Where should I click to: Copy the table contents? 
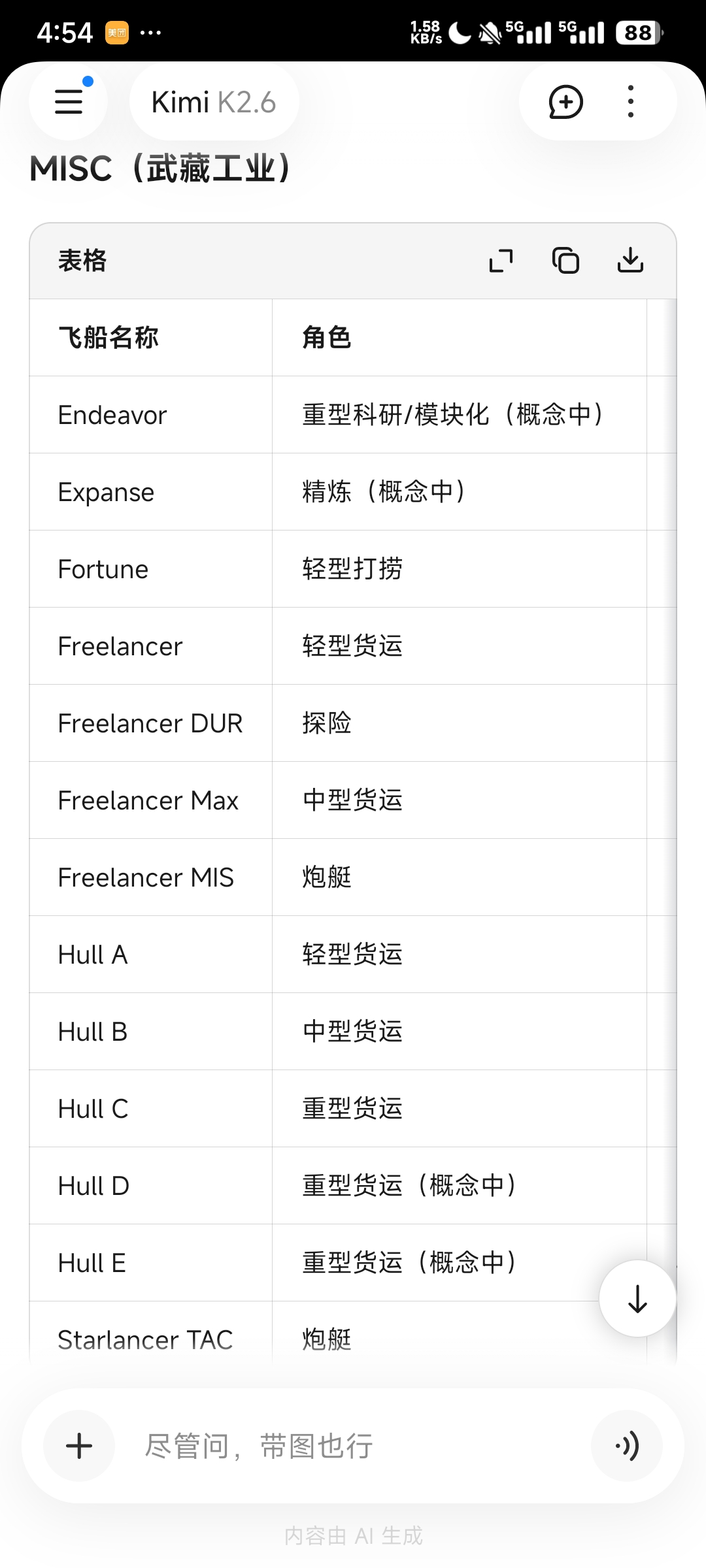[x=565, y=261]
